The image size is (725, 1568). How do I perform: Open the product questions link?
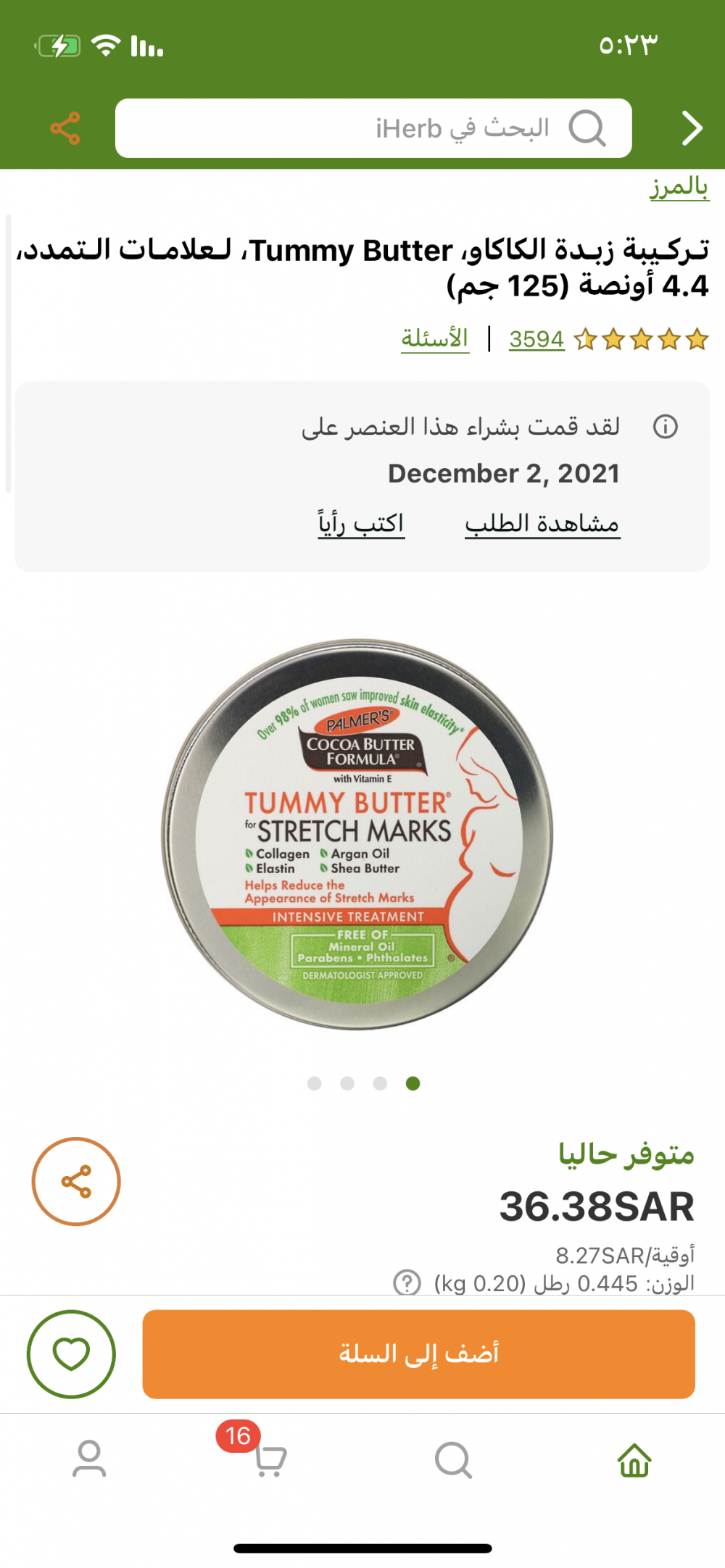coord(435,339)
